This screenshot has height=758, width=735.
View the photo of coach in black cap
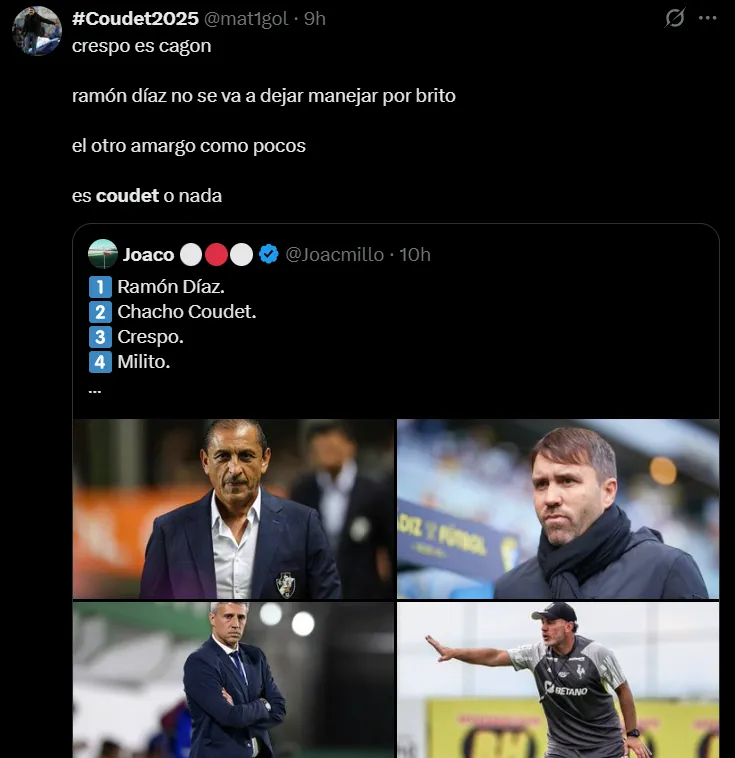pos(558,680)
